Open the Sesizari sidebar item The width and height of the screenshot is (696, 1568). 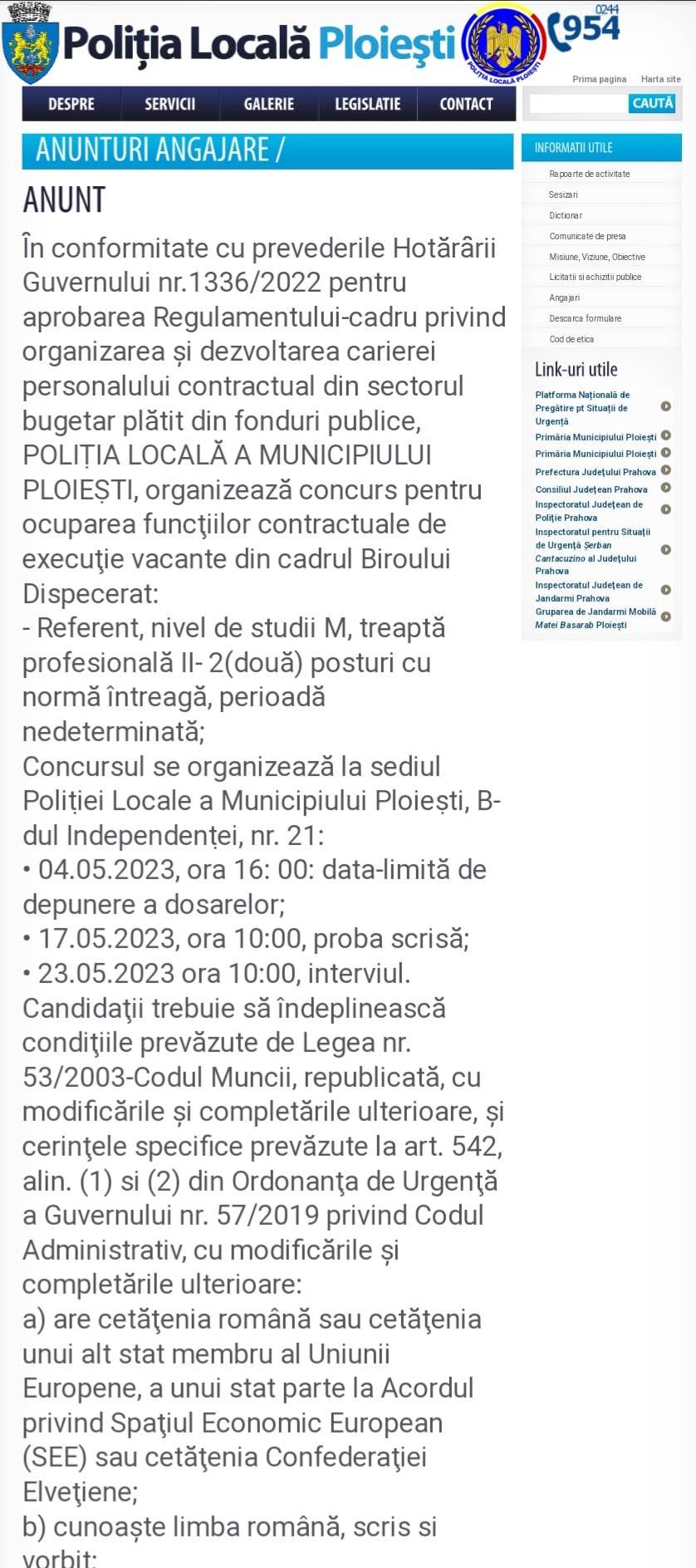click(x=563, y=194)
